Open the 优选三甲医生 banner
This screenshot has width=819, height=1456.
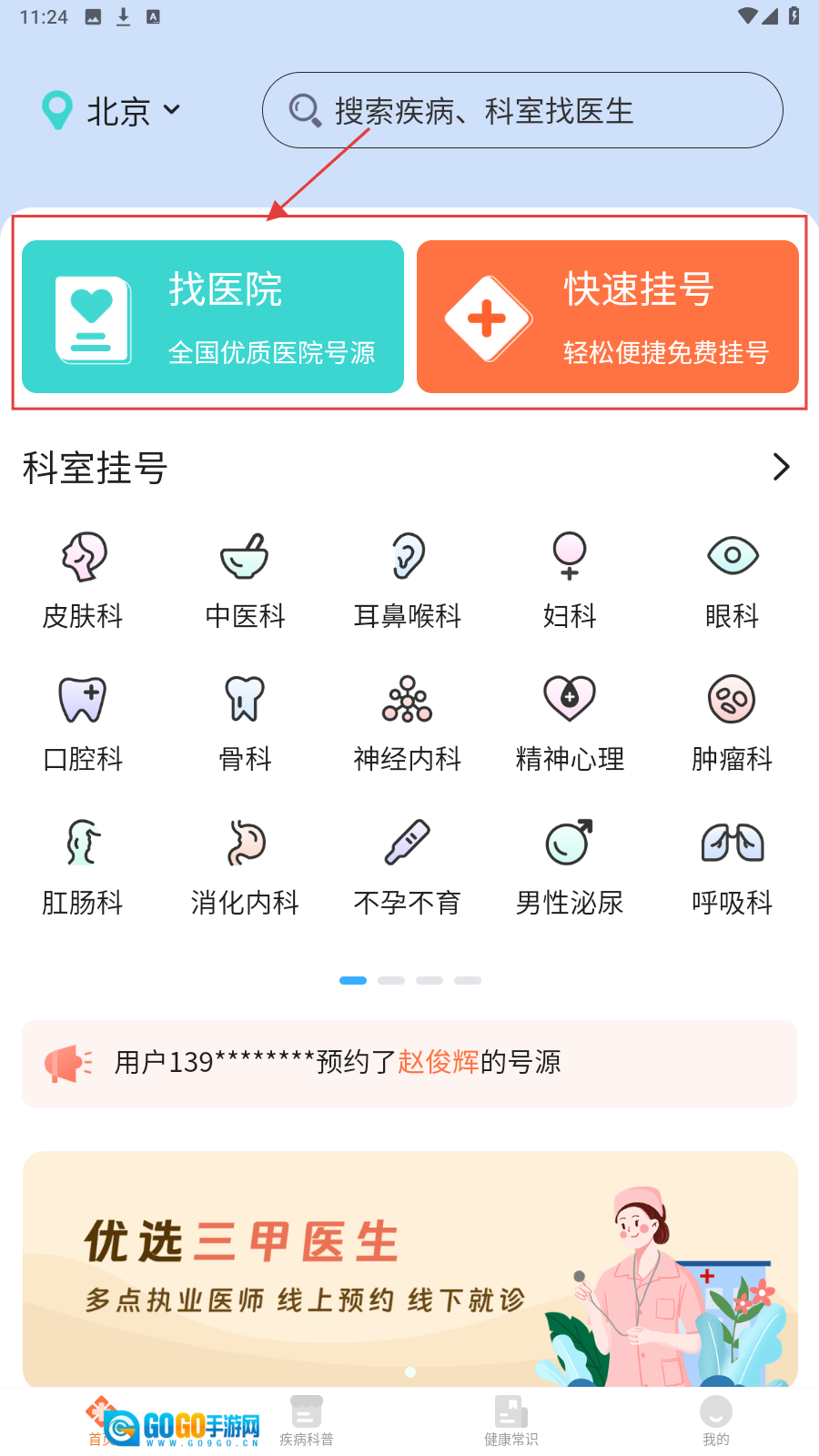[x=409, y=1268]
